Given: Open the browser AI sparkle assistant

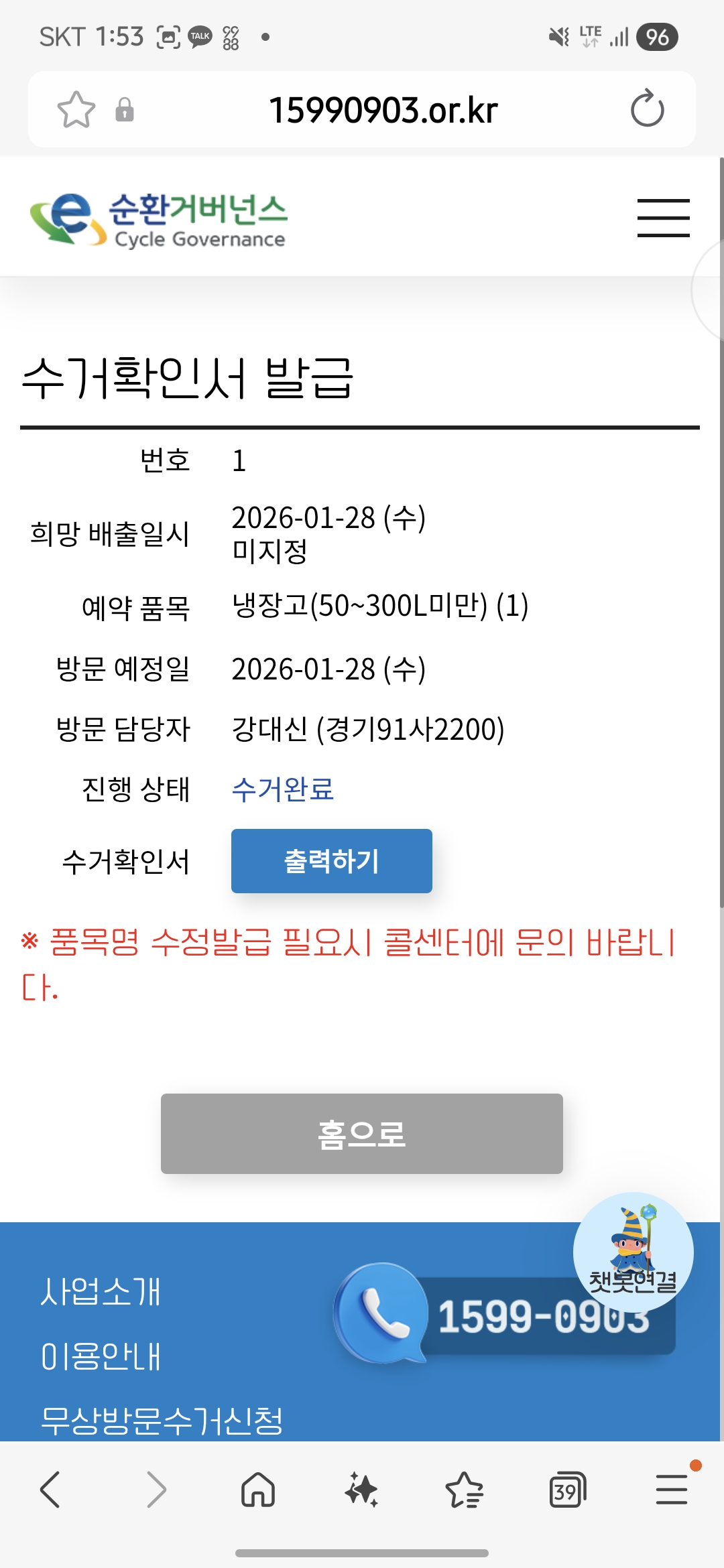Looking at the screenshot, I should coord(361,1490).
